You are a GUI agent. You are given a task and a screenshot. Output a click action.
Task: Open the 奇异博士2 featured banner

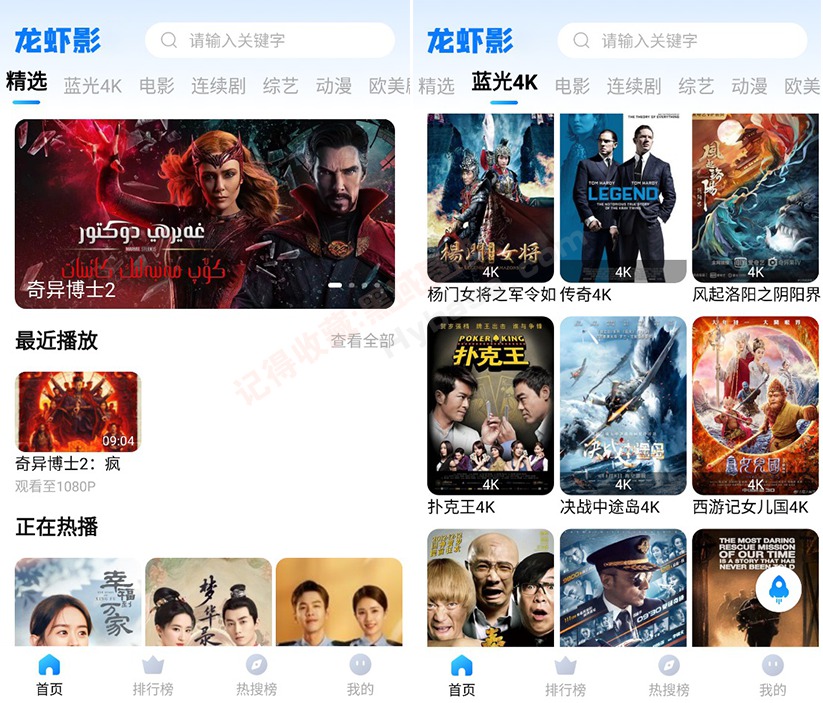204,213
